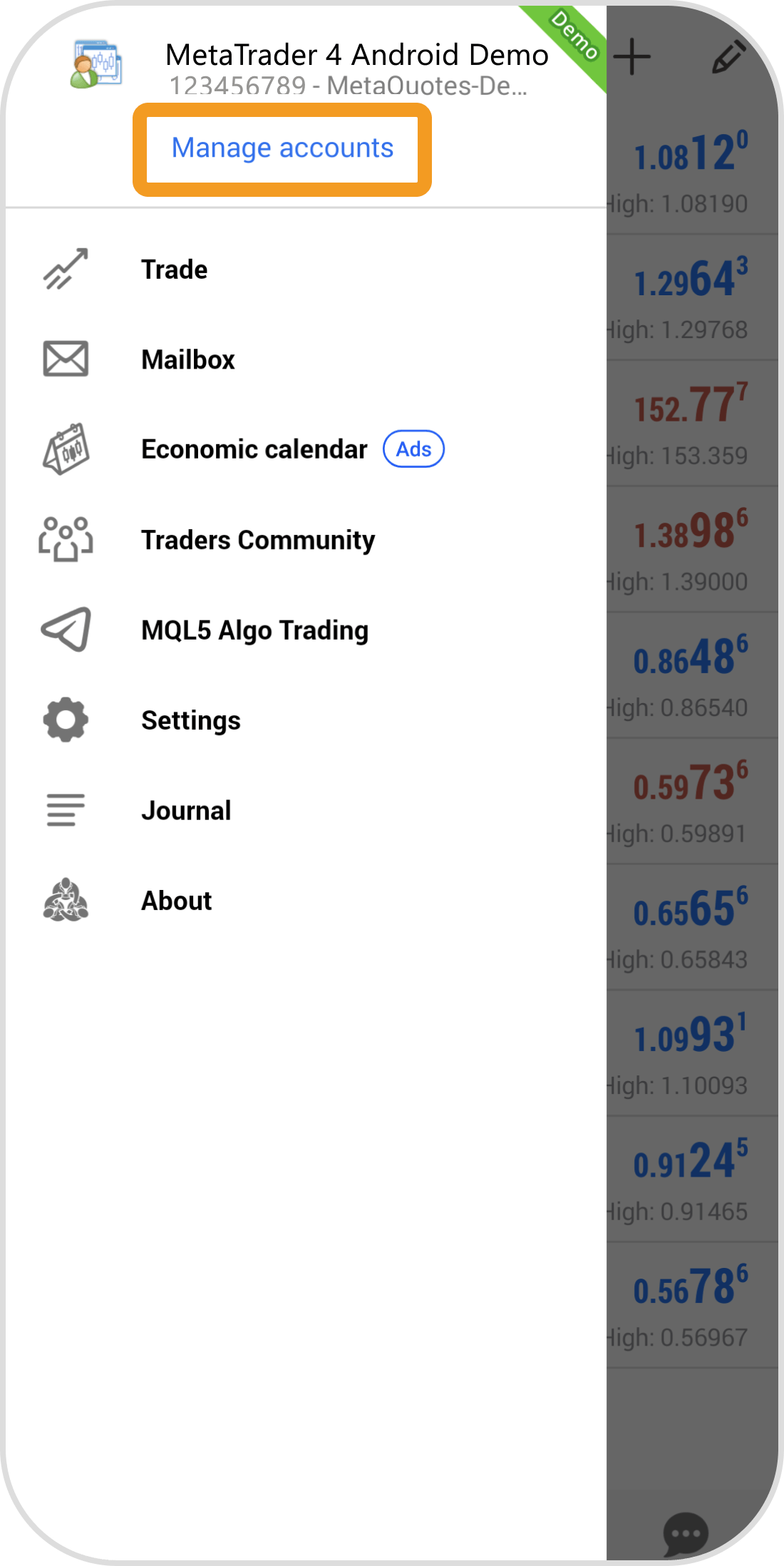Open Manage accounts

[282, 148]
